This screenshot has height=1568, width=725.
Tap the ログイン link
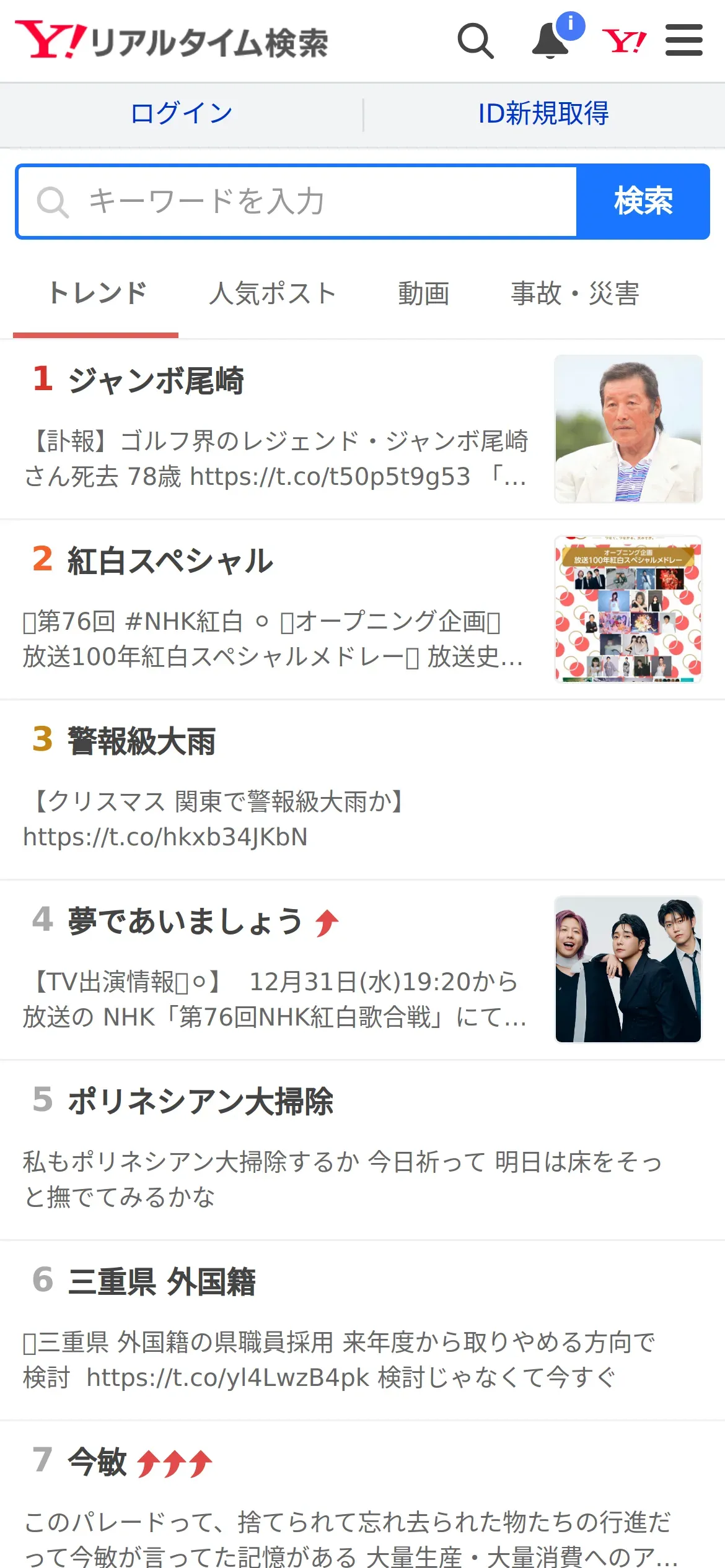tap(182, 113)
